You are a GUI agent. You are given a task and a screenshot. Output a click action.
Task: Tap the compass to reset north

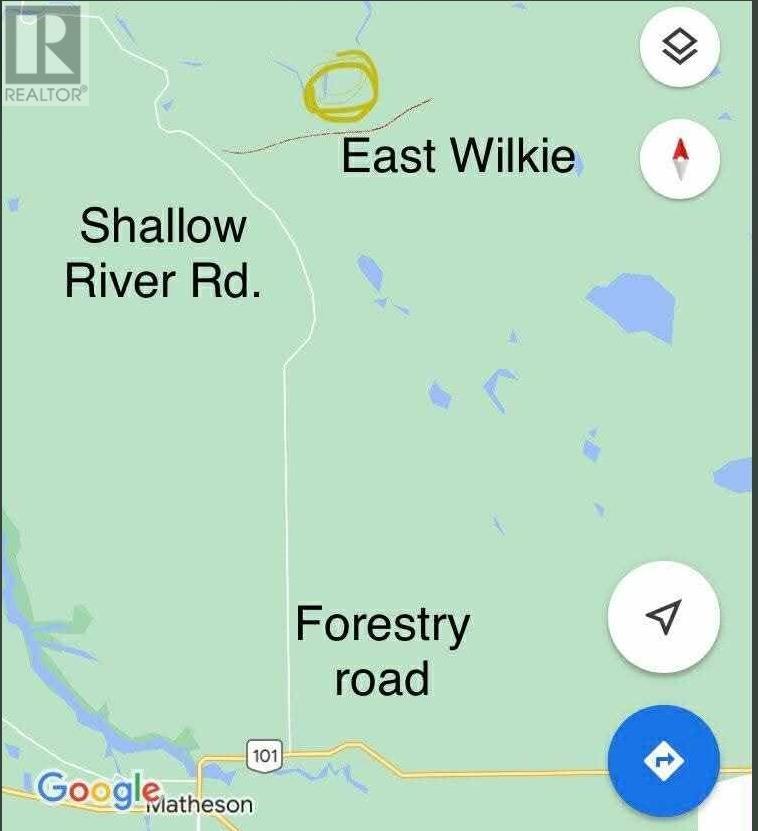(680, 158)
